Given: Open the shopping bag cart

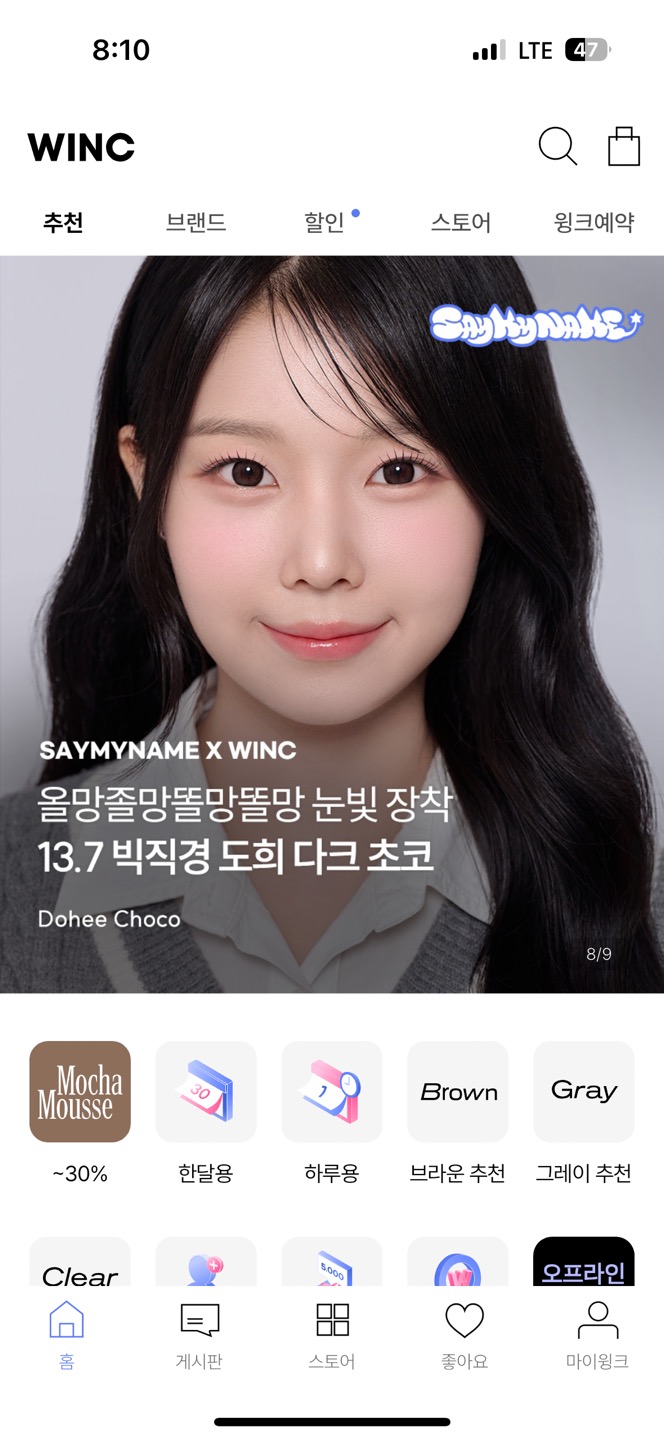Looking at the screenshot, I should point(624,147).
